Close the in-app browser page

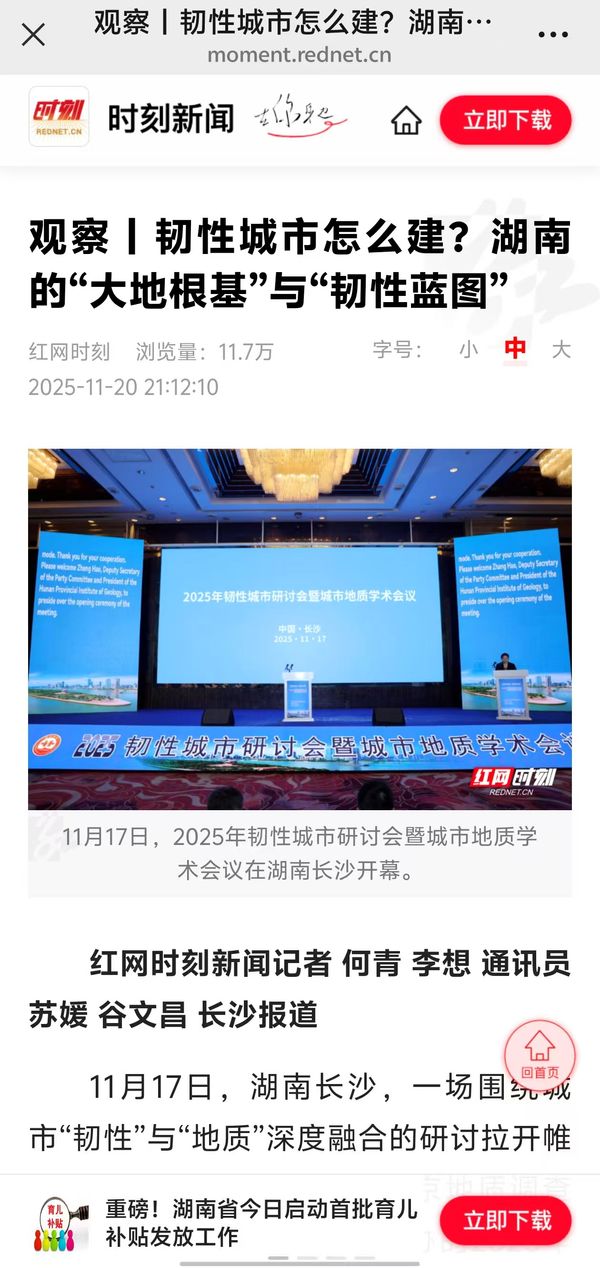(33, 36)
